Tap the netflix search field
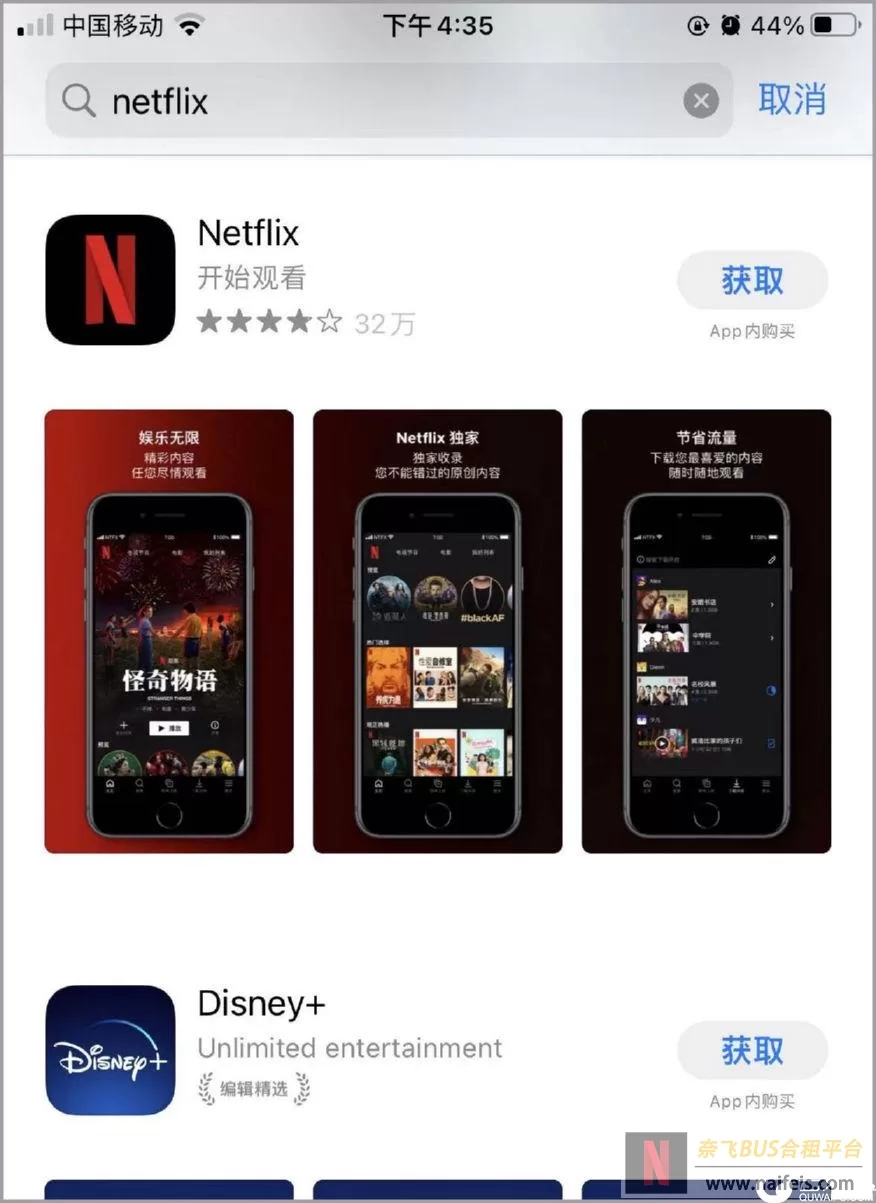876x1203 pixels. tap(380, 101)
